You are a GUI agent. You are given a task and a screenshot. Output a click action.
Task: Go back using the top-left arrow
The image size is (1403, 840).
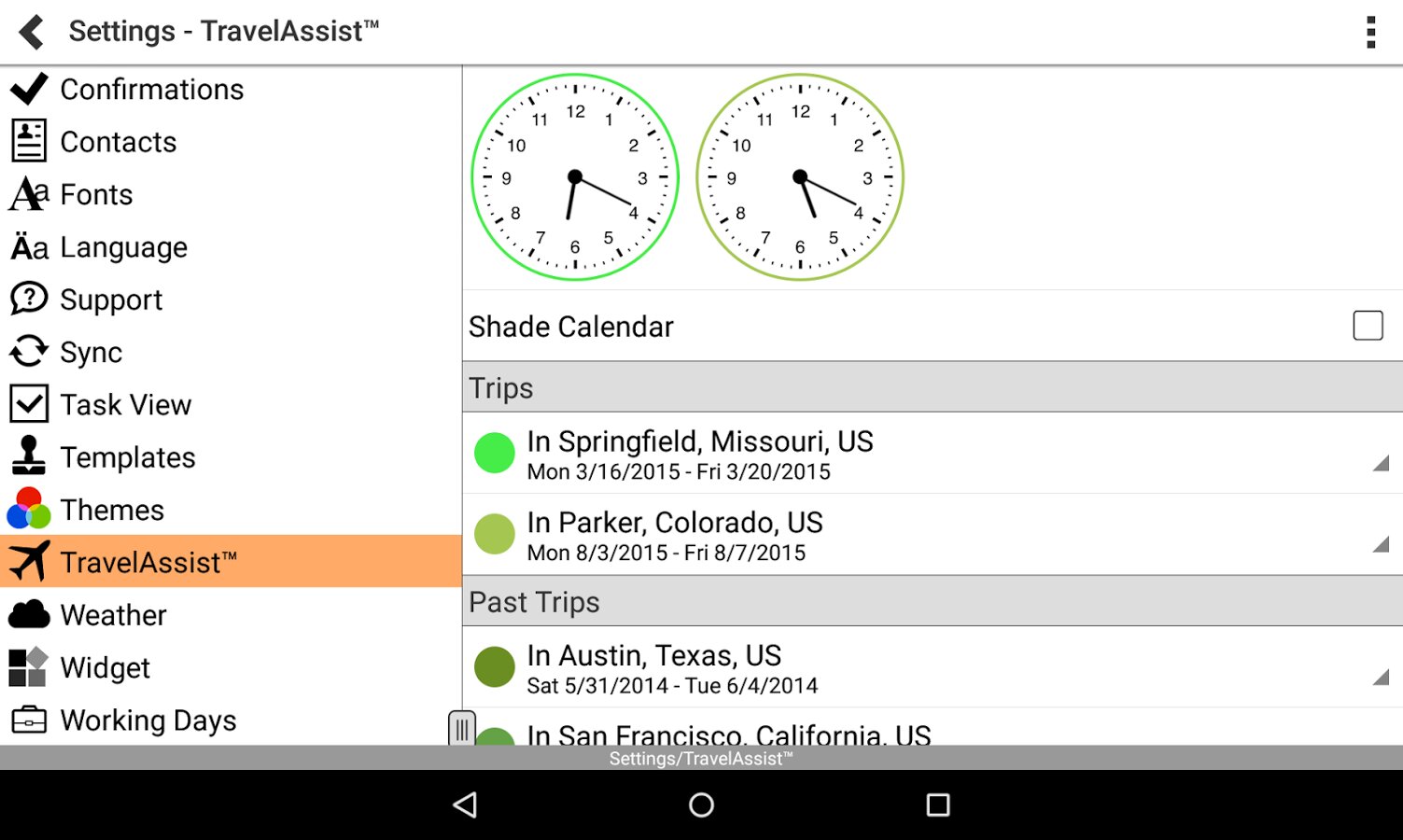[x=32, y=32]
